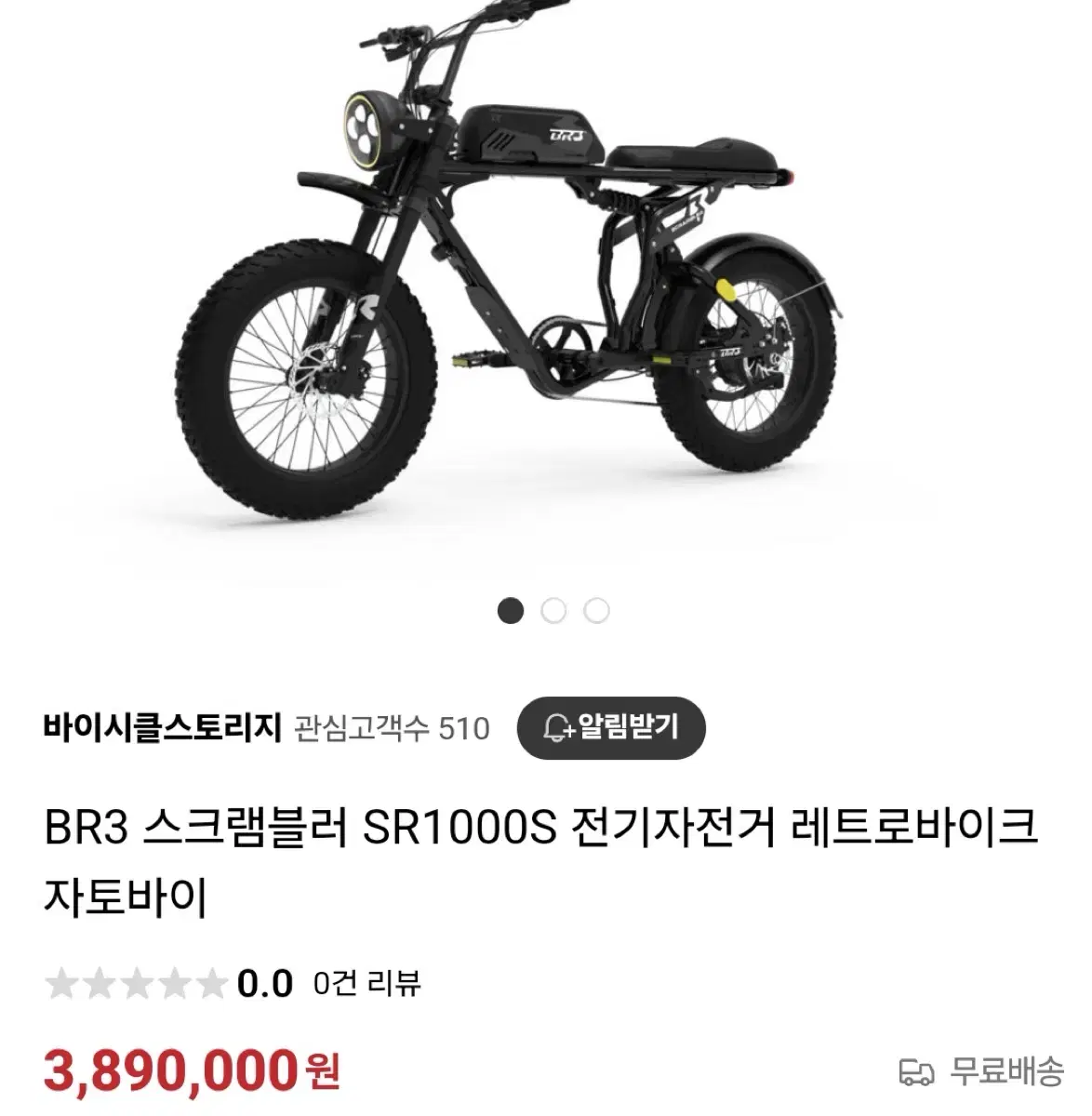Select the third carousel dot indicator
The height and width of the screenshot is (1116, 1092).
[596, 609]
